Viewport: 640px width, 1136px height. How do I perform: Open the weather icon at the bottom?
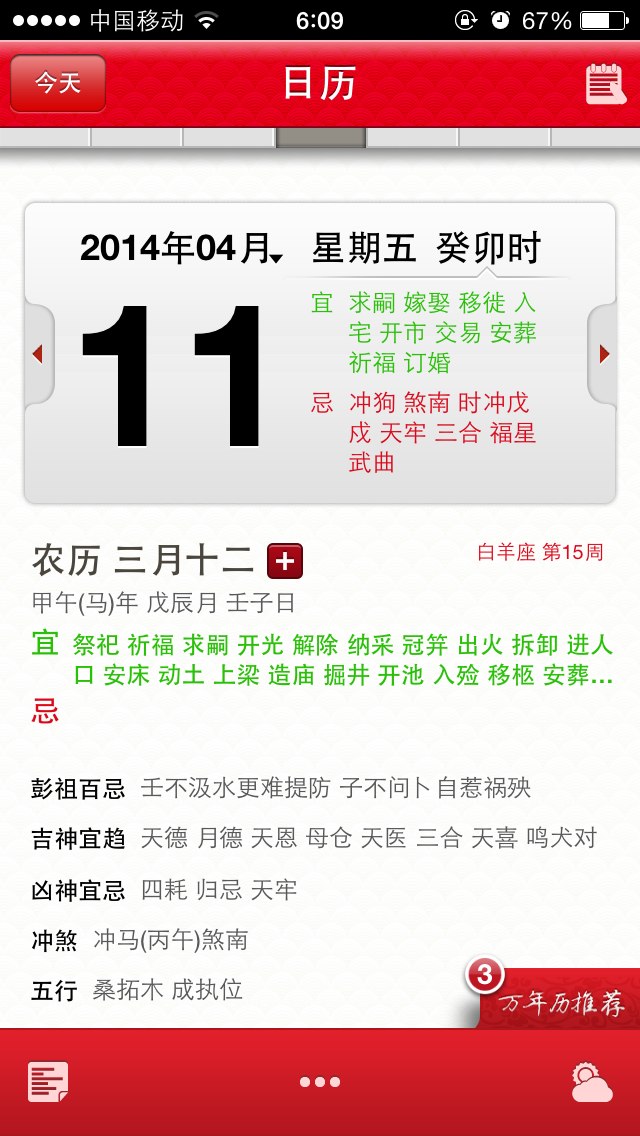click(x=591, y=1082)
